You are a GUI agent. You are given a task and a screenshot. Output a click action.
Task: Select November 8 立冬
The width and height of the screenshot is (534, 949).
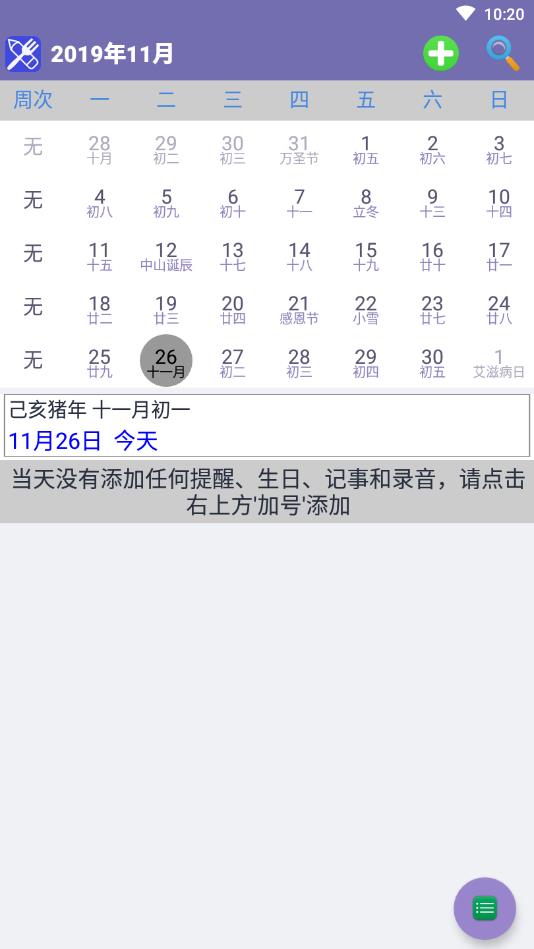366,203
